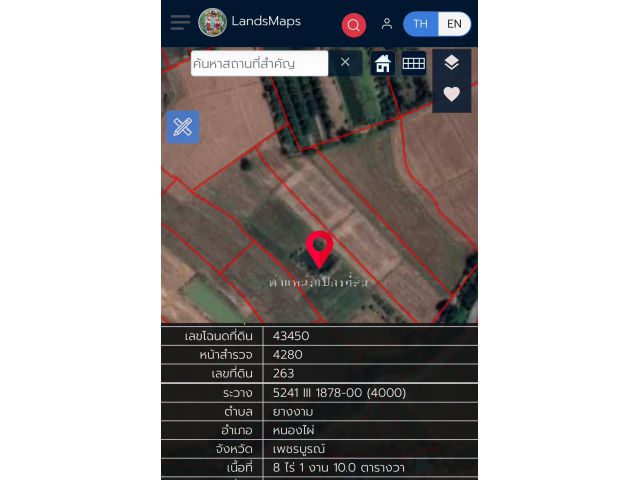The width and height of the screenshot is (640, 480).
Task: Tap the red location pin
Action: 319,248
